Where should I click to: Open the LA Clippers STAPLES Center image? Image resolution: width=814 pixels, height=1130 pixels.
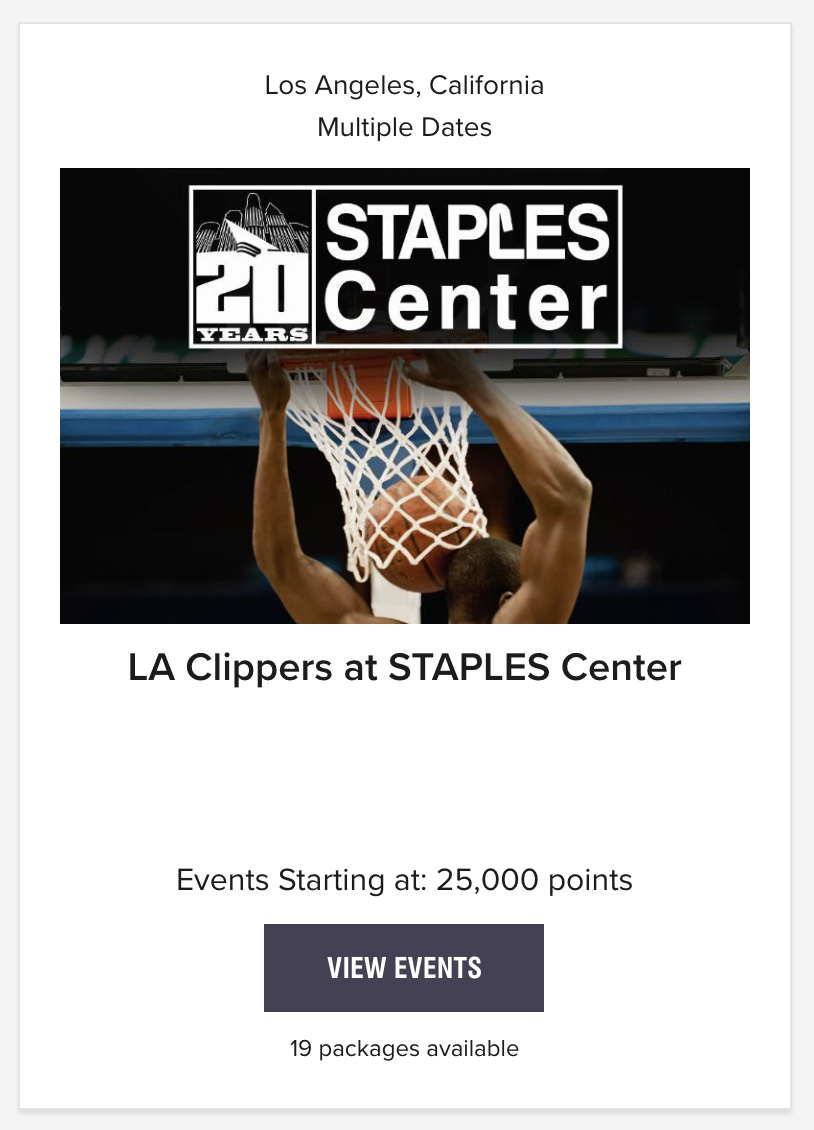tap(405, 396)
